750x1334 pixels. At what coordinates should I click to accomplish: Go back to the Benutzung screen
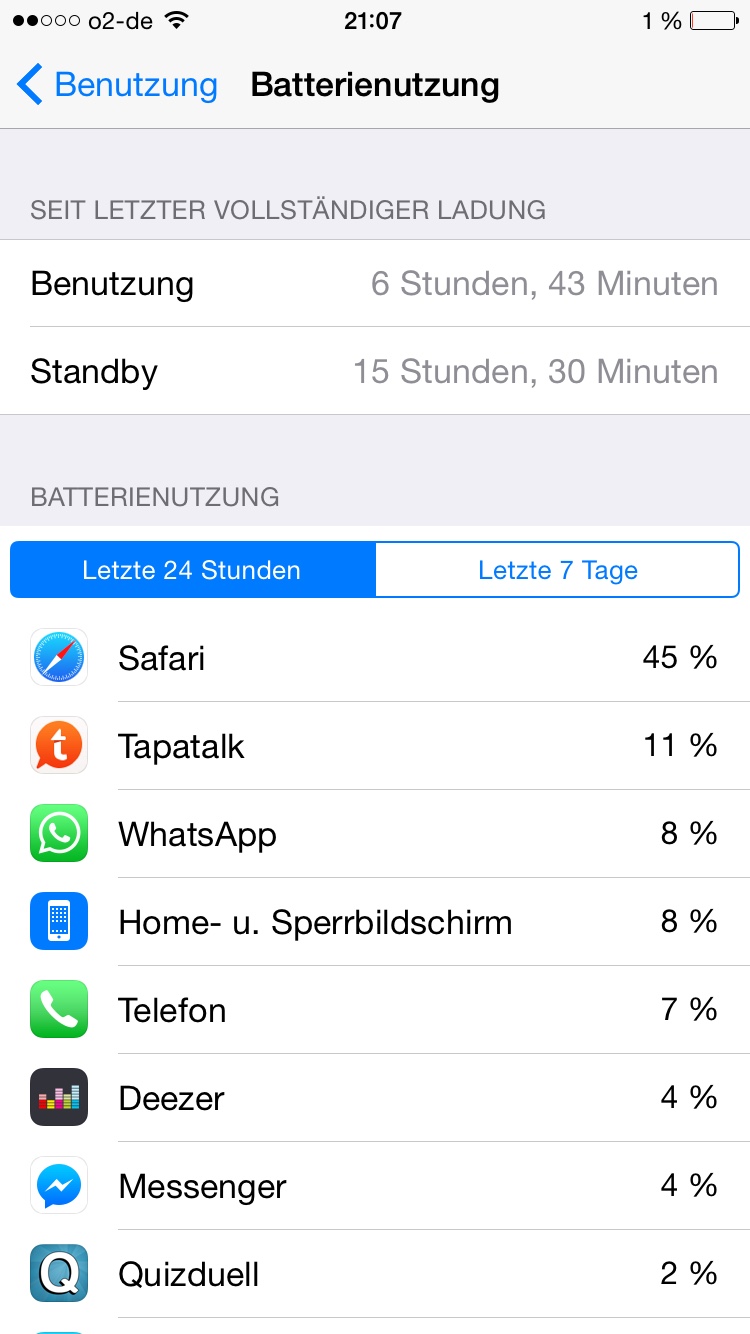(117, 85)
